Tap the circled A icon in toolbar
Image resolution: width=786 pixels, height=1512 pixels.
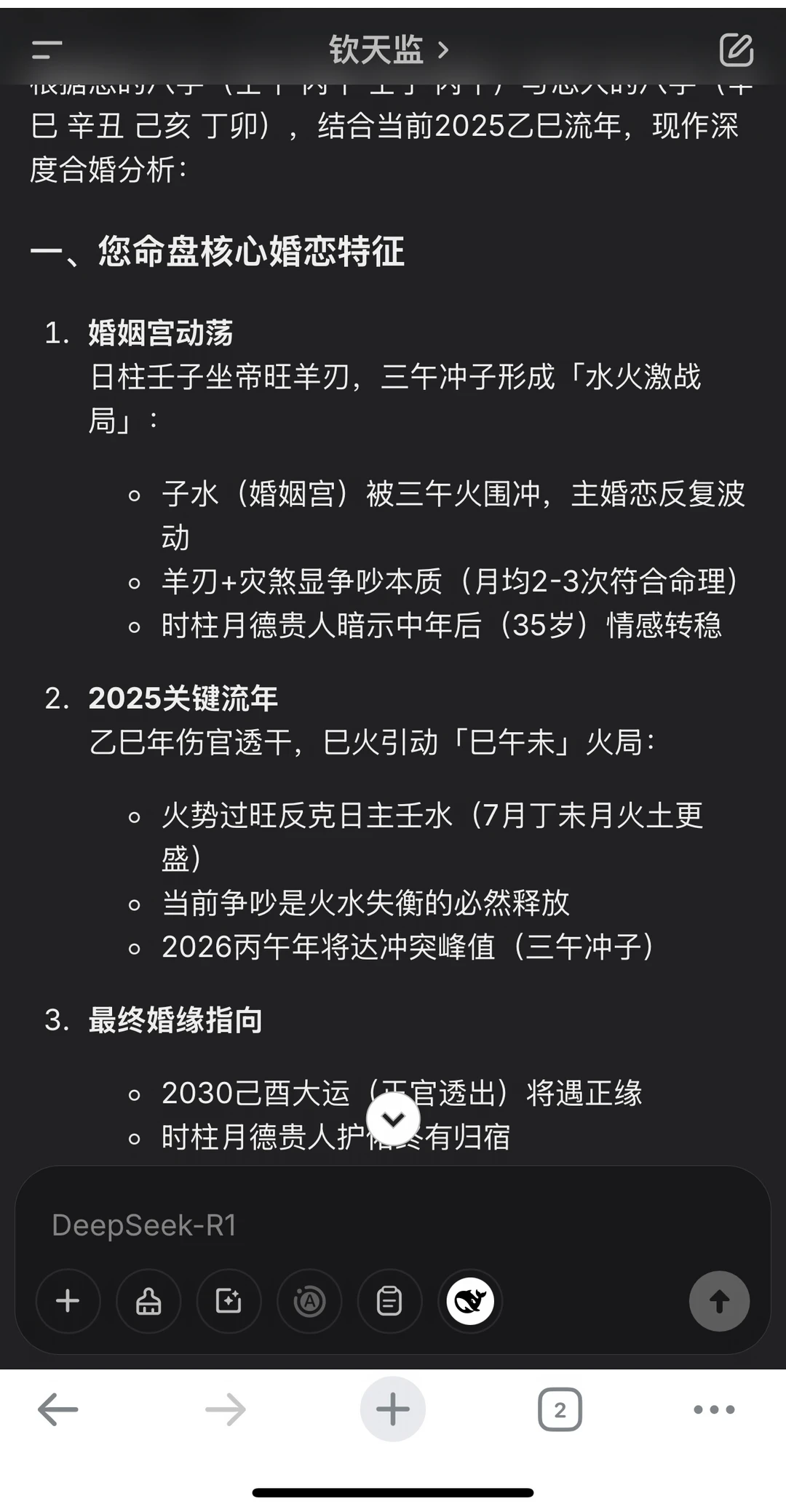(x=309, y=1301)
